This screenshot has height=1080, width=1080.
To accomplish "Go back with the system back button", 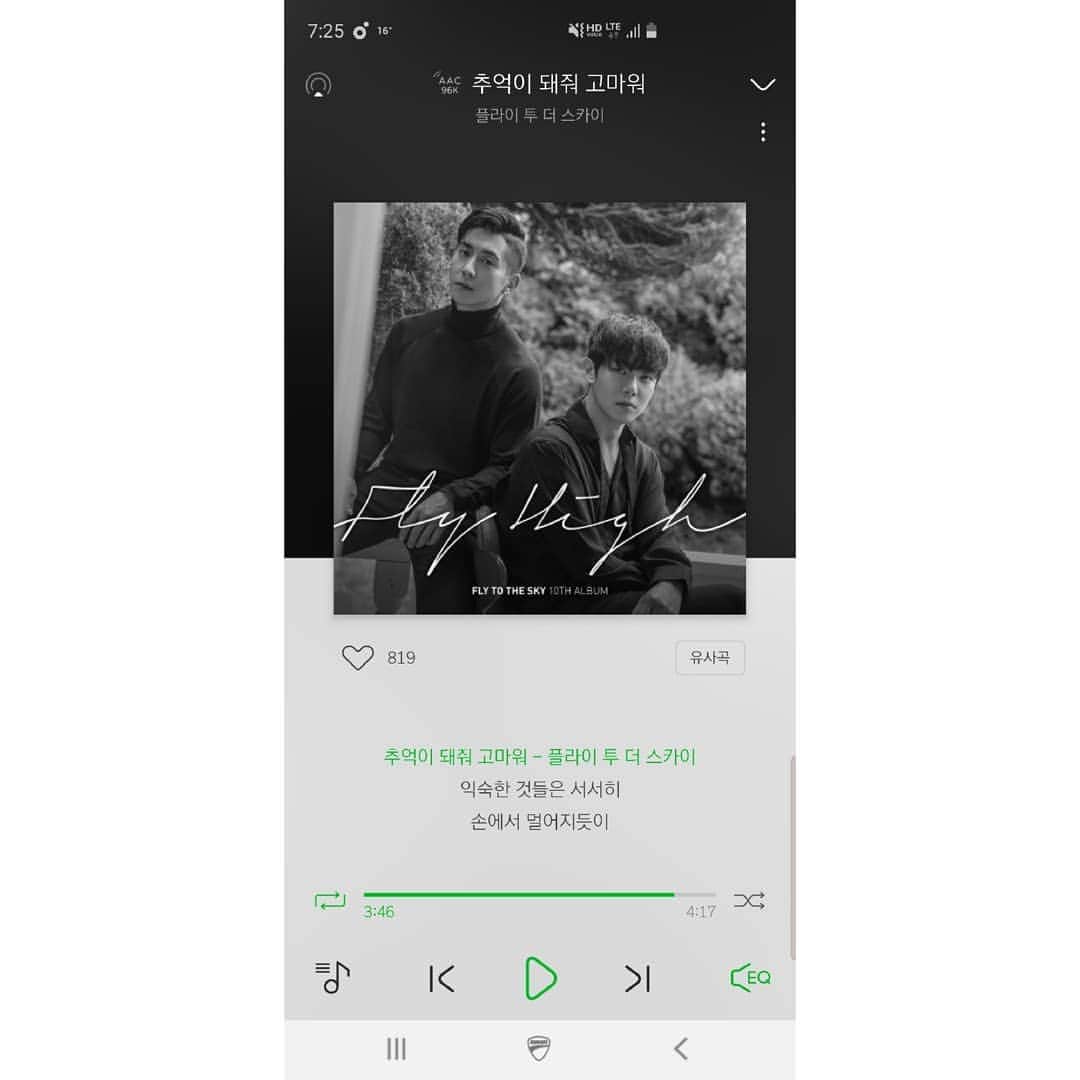I will [681, 1048].
